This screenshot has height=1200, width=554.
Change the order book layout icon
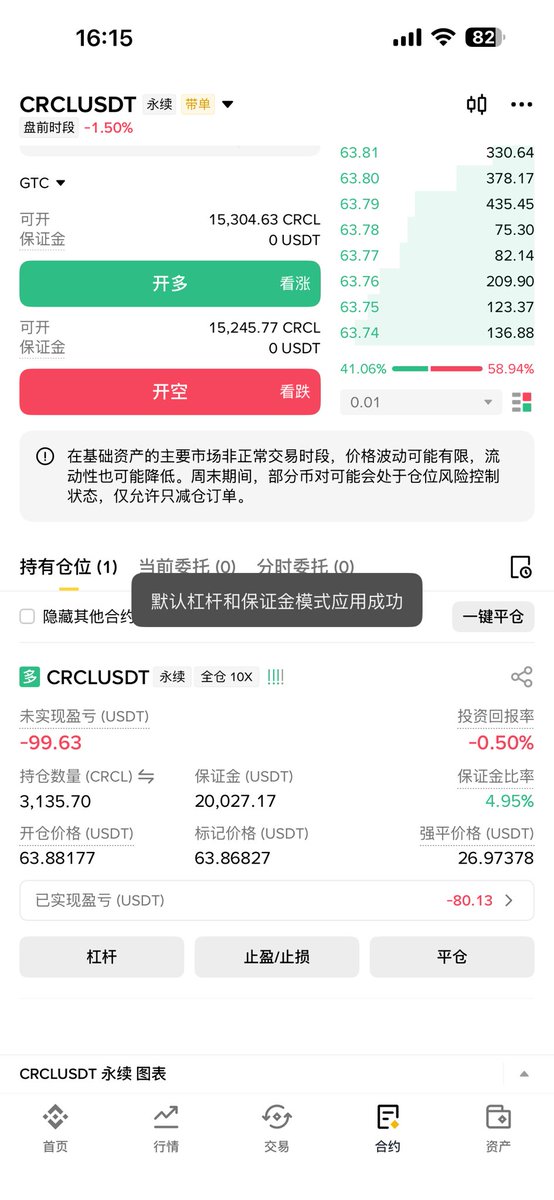[521, 402]
